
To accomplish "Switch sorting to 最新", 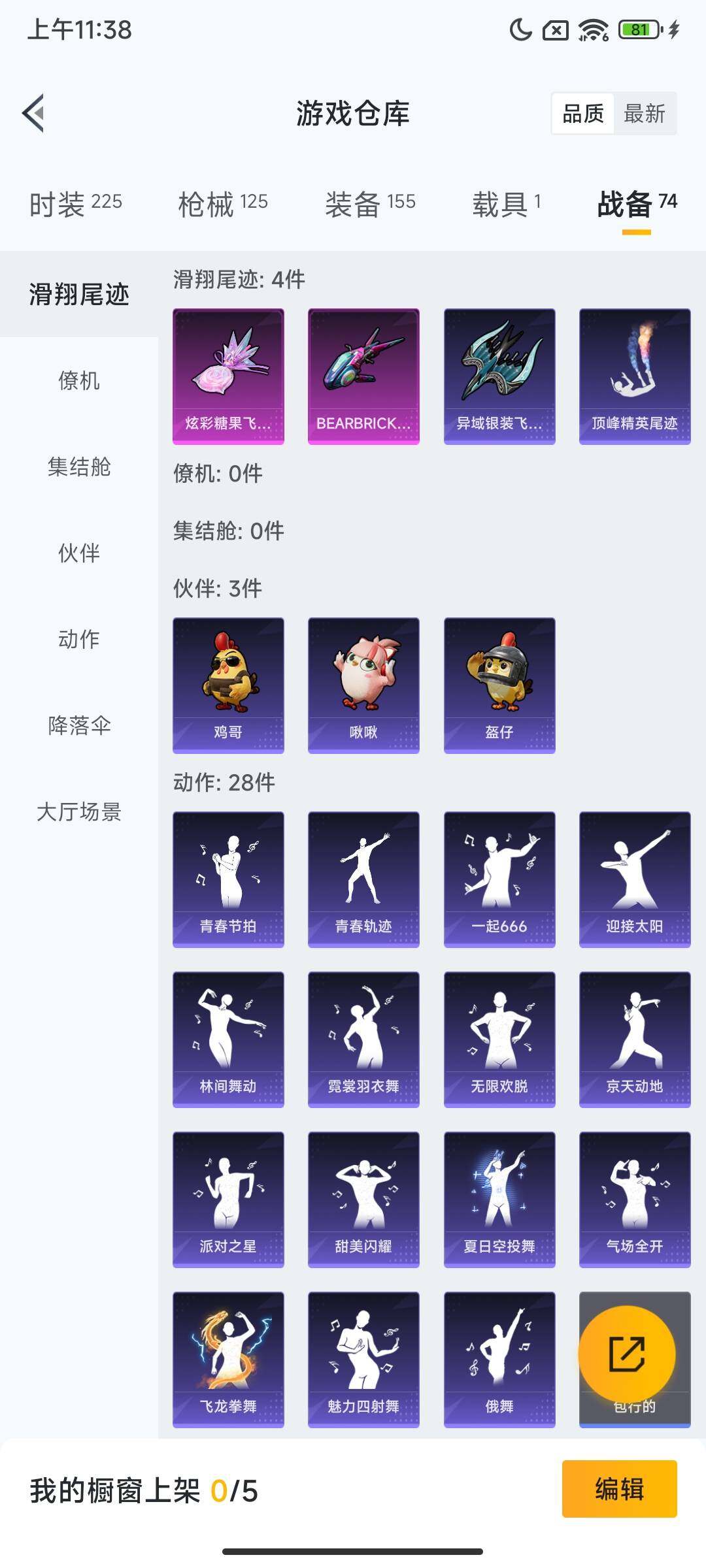I will point(645,114).
